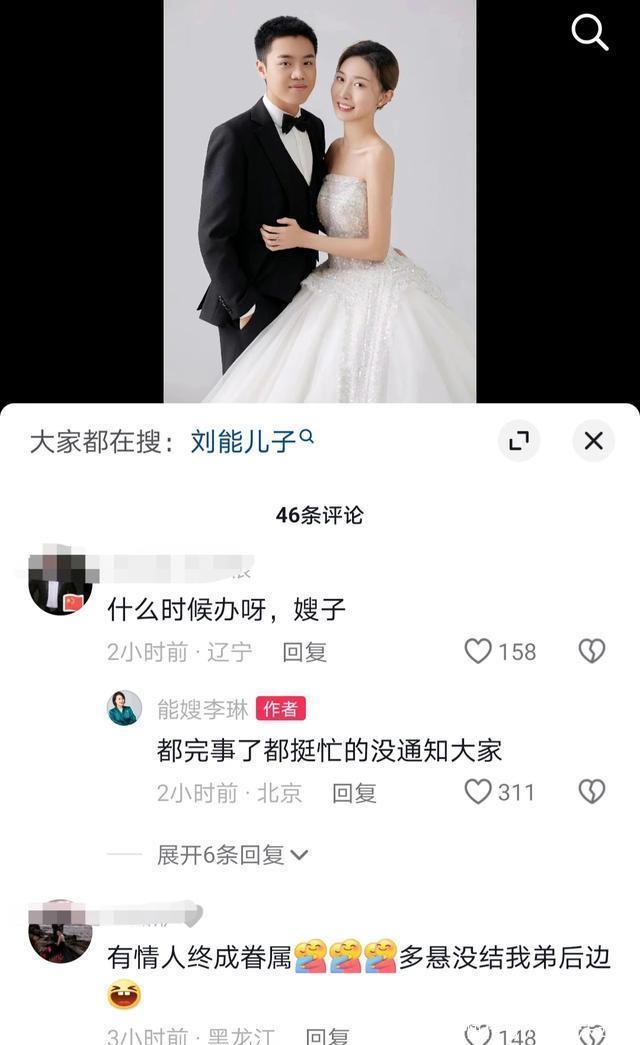Reply to the comment 什么时候办呀，嫂子
Image resolution: width=640 pixels, height=1045 pixels.
(304, 652)
